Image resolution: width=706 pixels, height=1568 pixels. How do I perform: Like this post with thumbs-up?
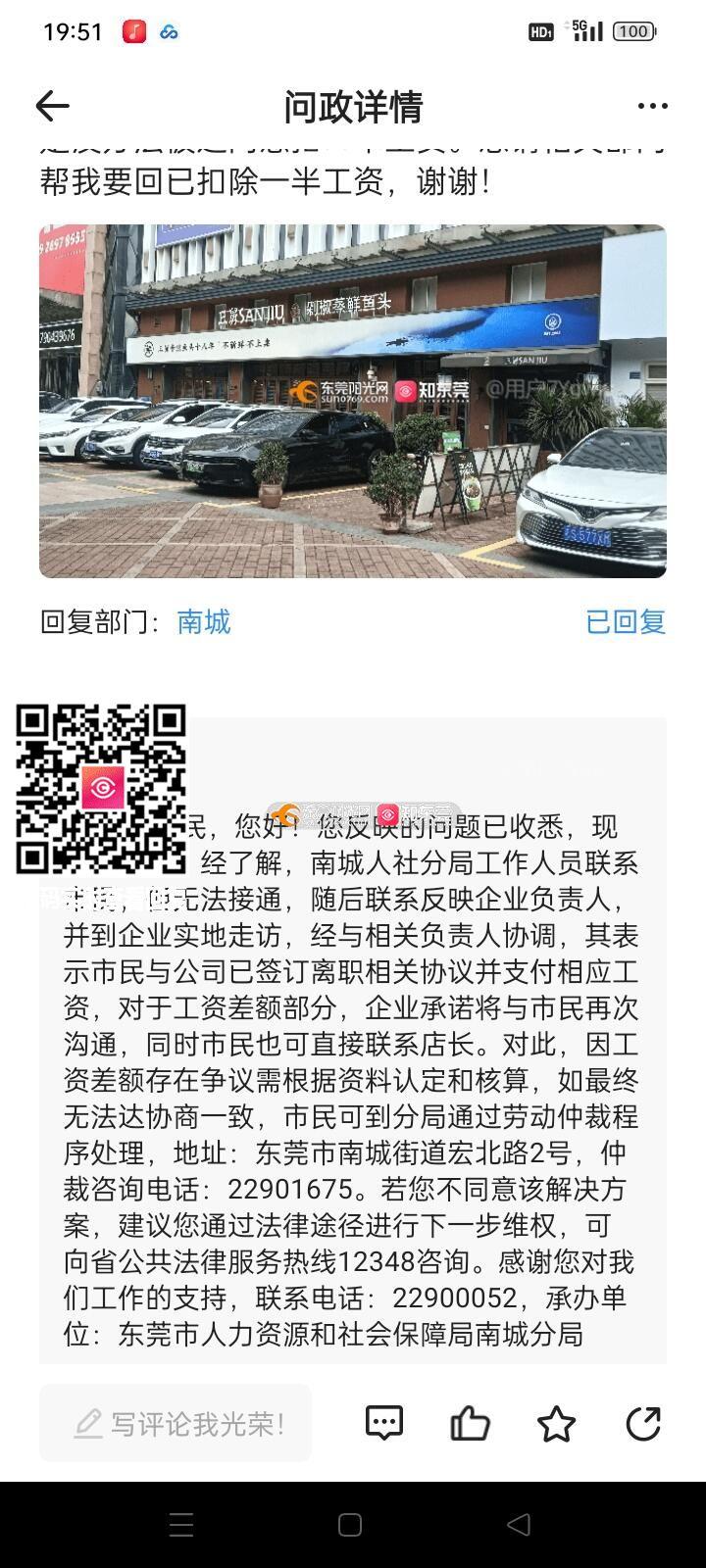470,1423
